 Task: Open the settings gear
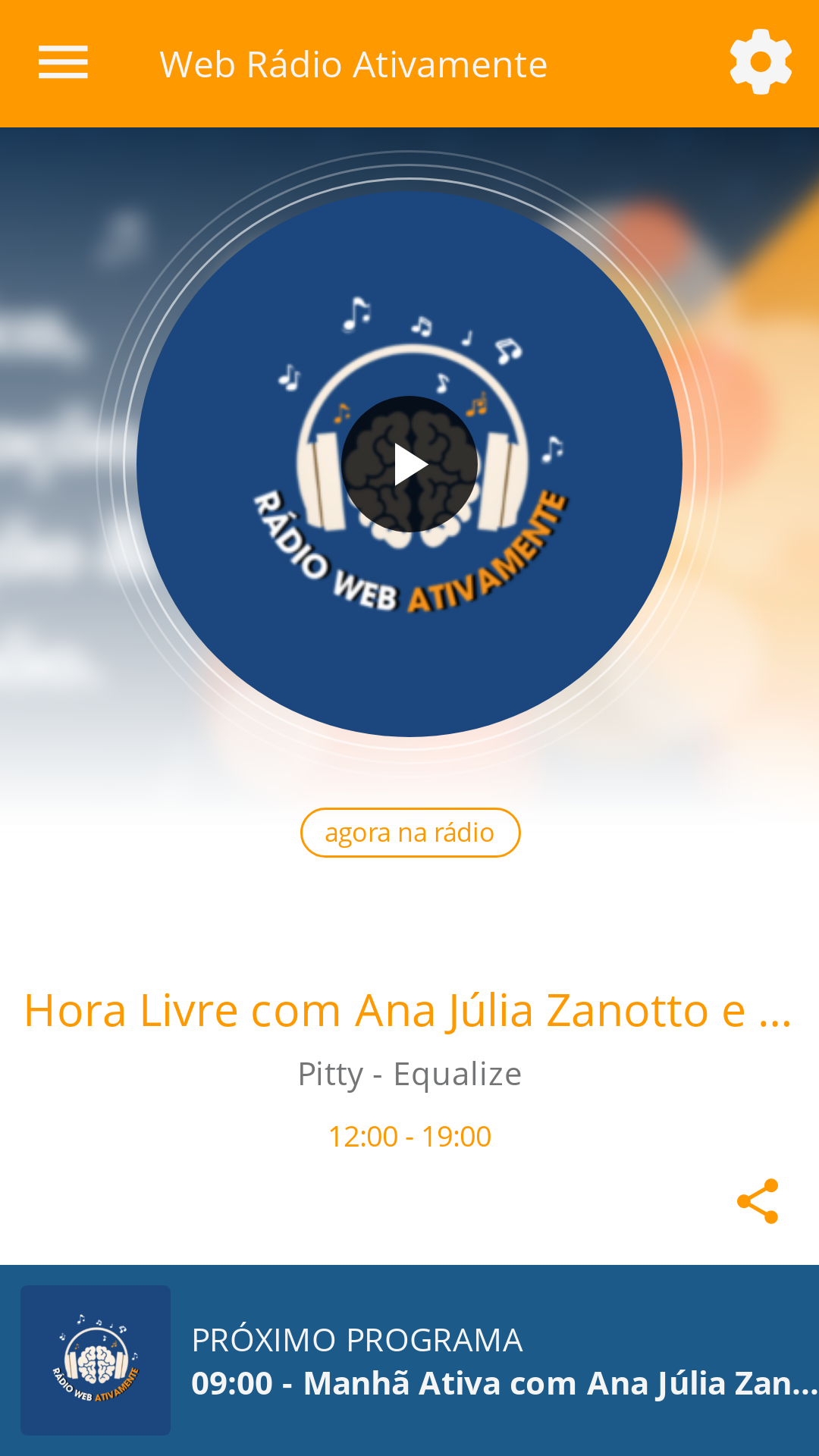click(761, 62)
